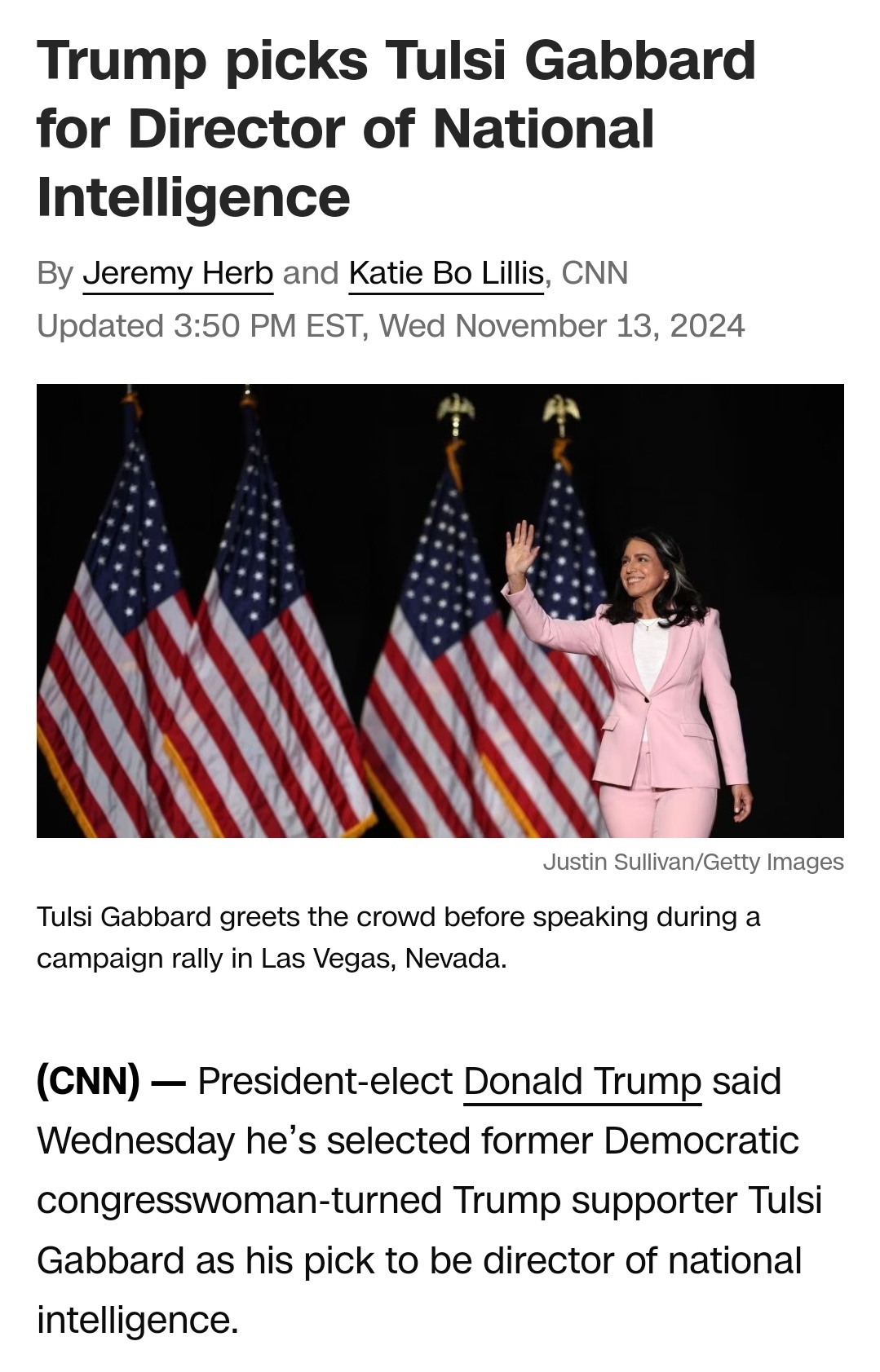Open author Katie Bo Lillis's profile link
The width and height of the screenshot is (880, 1372).
pos(446,273)
